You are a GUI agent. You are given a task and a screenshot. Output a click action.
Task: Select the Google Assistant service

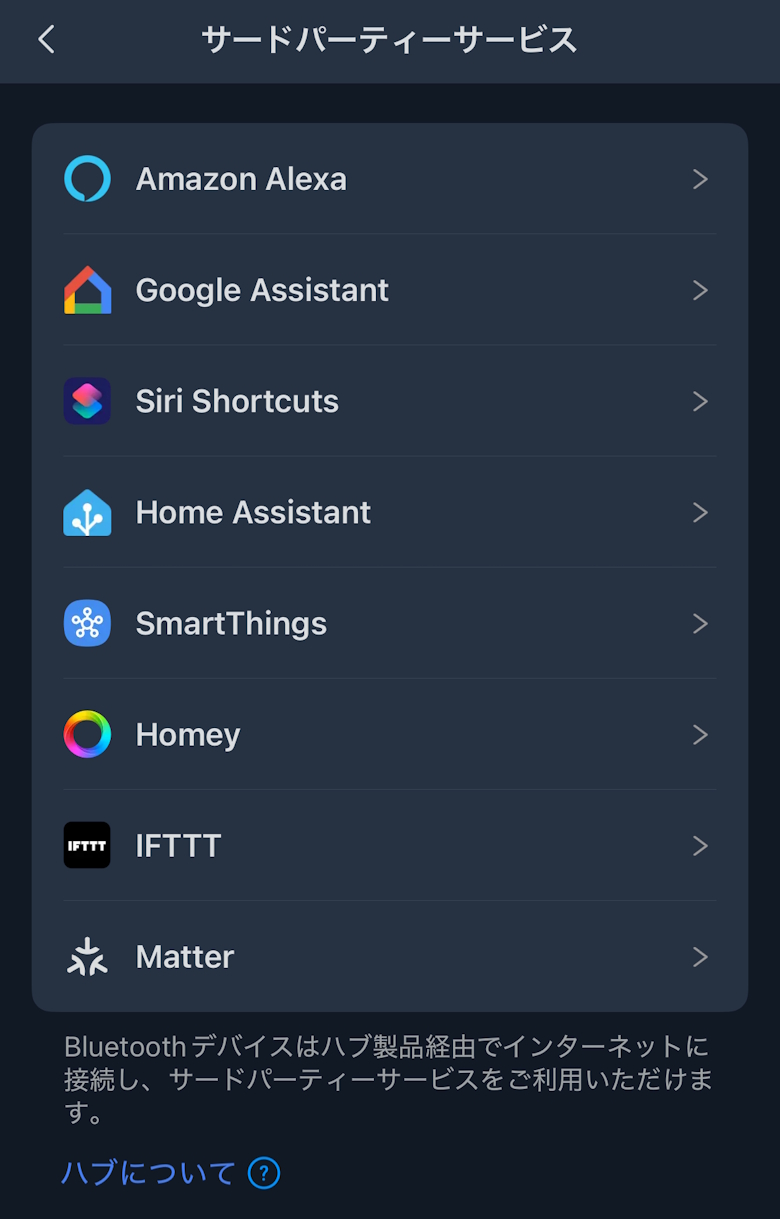pos(389,290)
